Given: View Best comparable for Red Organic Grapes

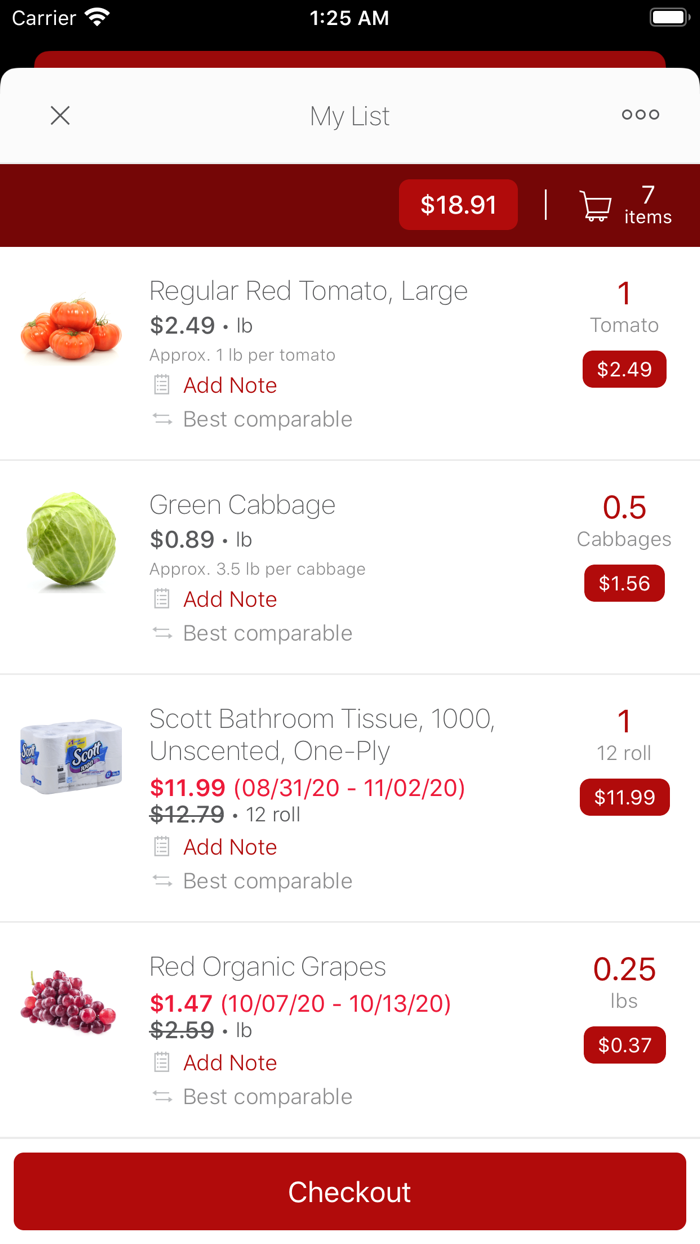Looking at the screenshot, I should pyautogui.click(x=267, y=1097).
